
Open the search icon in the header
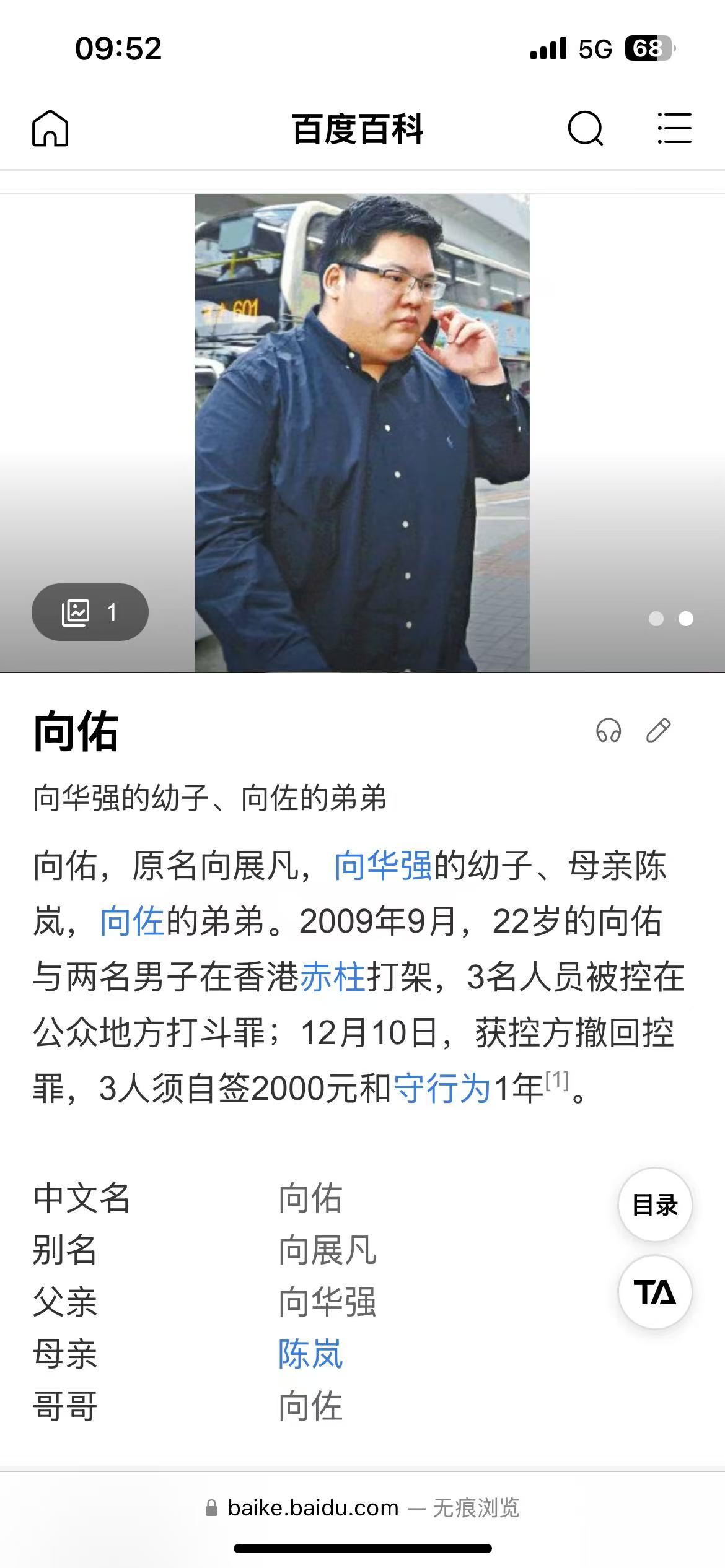pyautogui.click(x=586, y=129)
